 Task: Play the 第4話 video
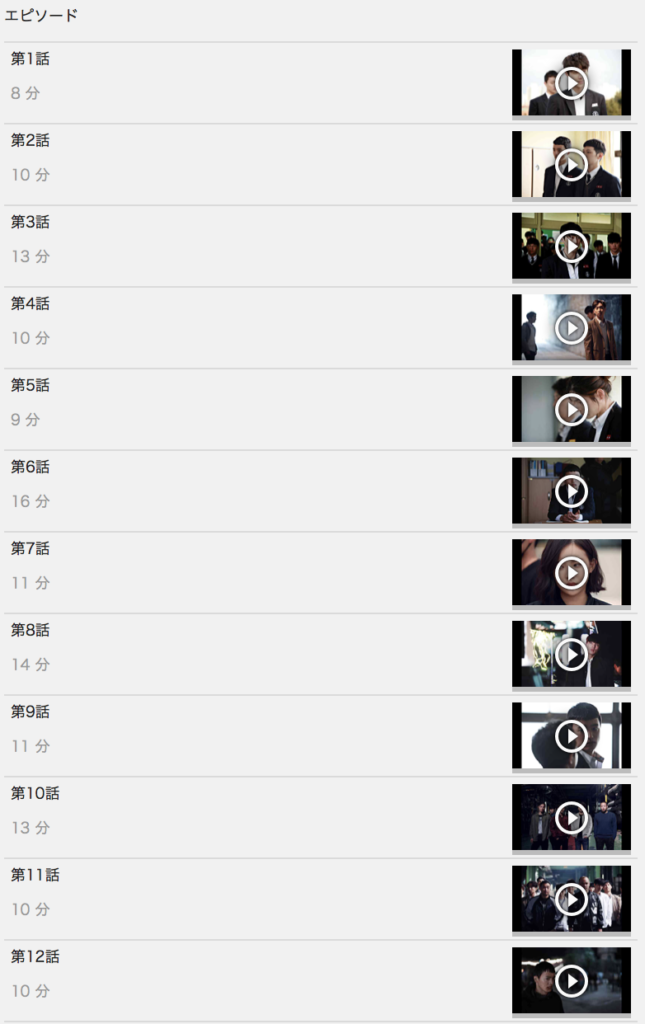[x=571, y=327]
